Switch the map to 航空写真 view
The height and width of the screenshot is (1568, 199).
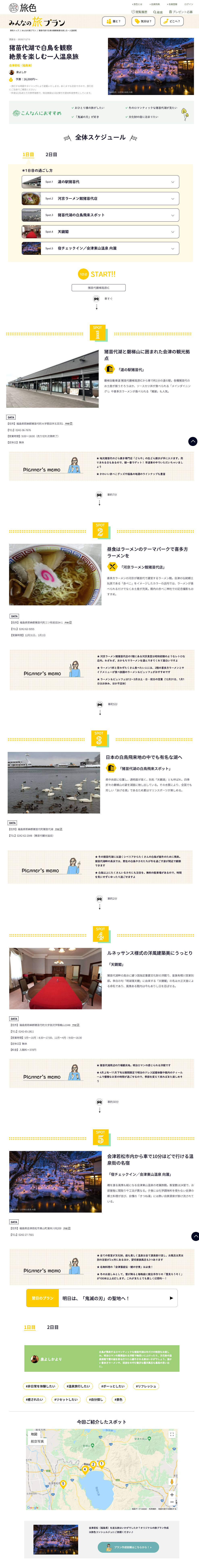click(37, 1441)
